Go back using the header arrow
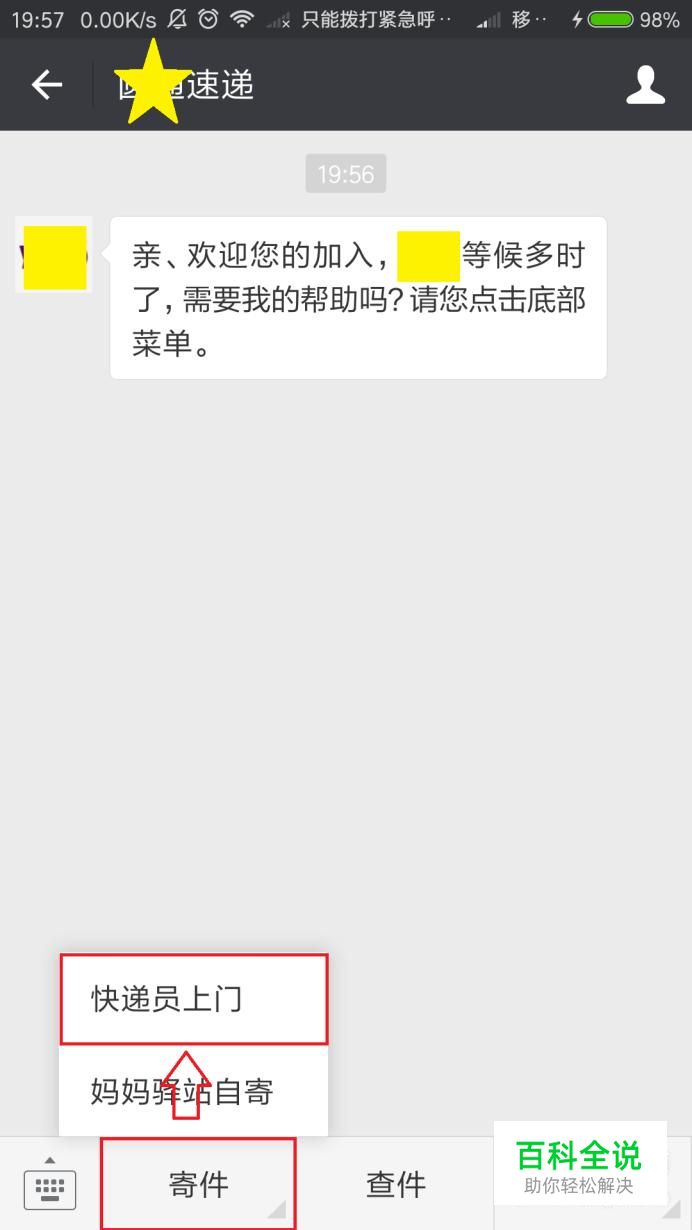This screenshot has width=692, height=1230. click(46, 85)
